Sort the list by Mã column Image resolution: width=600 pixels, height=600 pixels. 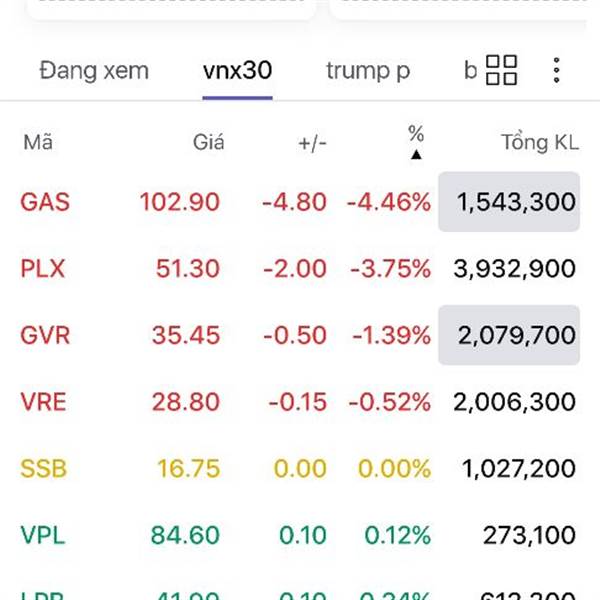tap(37, 142)
